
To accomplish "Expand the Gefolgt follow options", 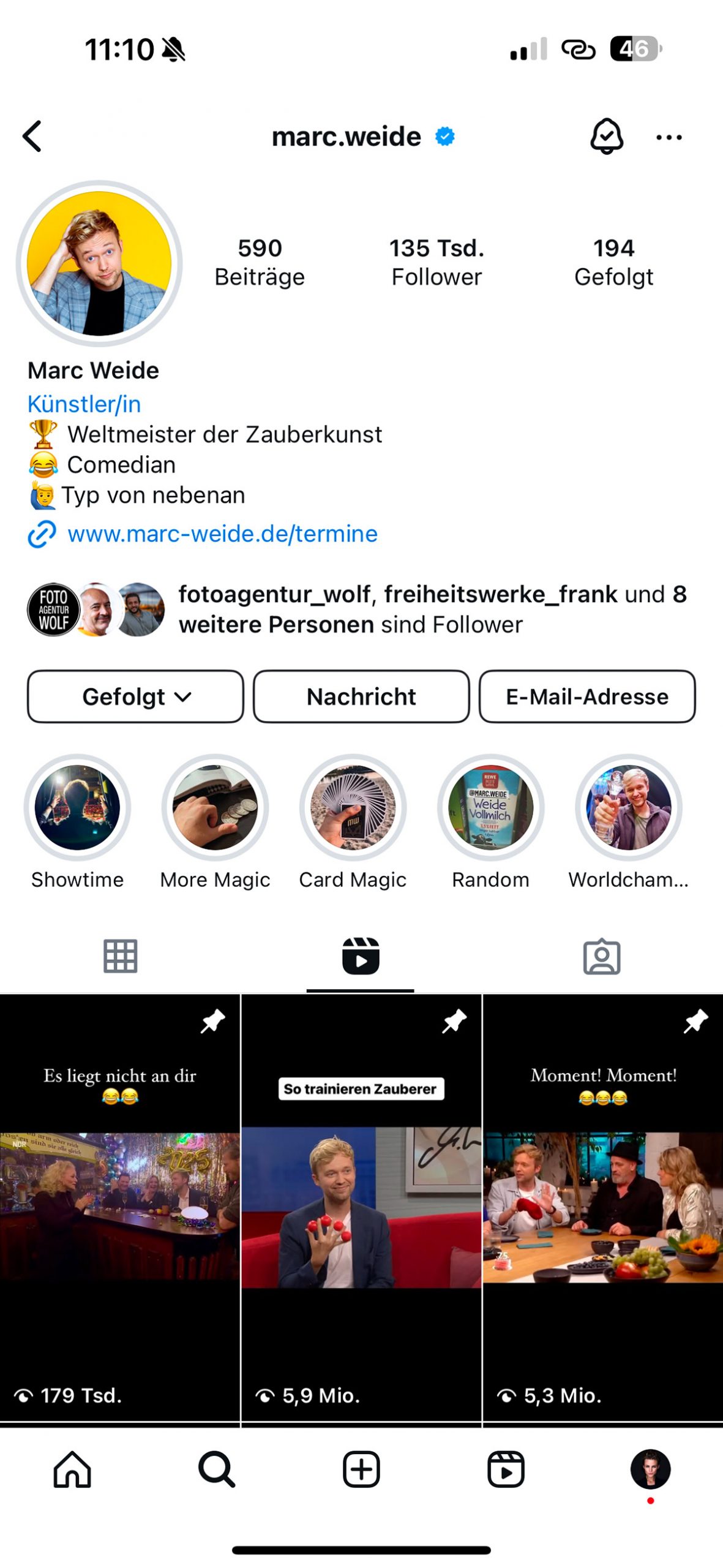I will (134, 697).
